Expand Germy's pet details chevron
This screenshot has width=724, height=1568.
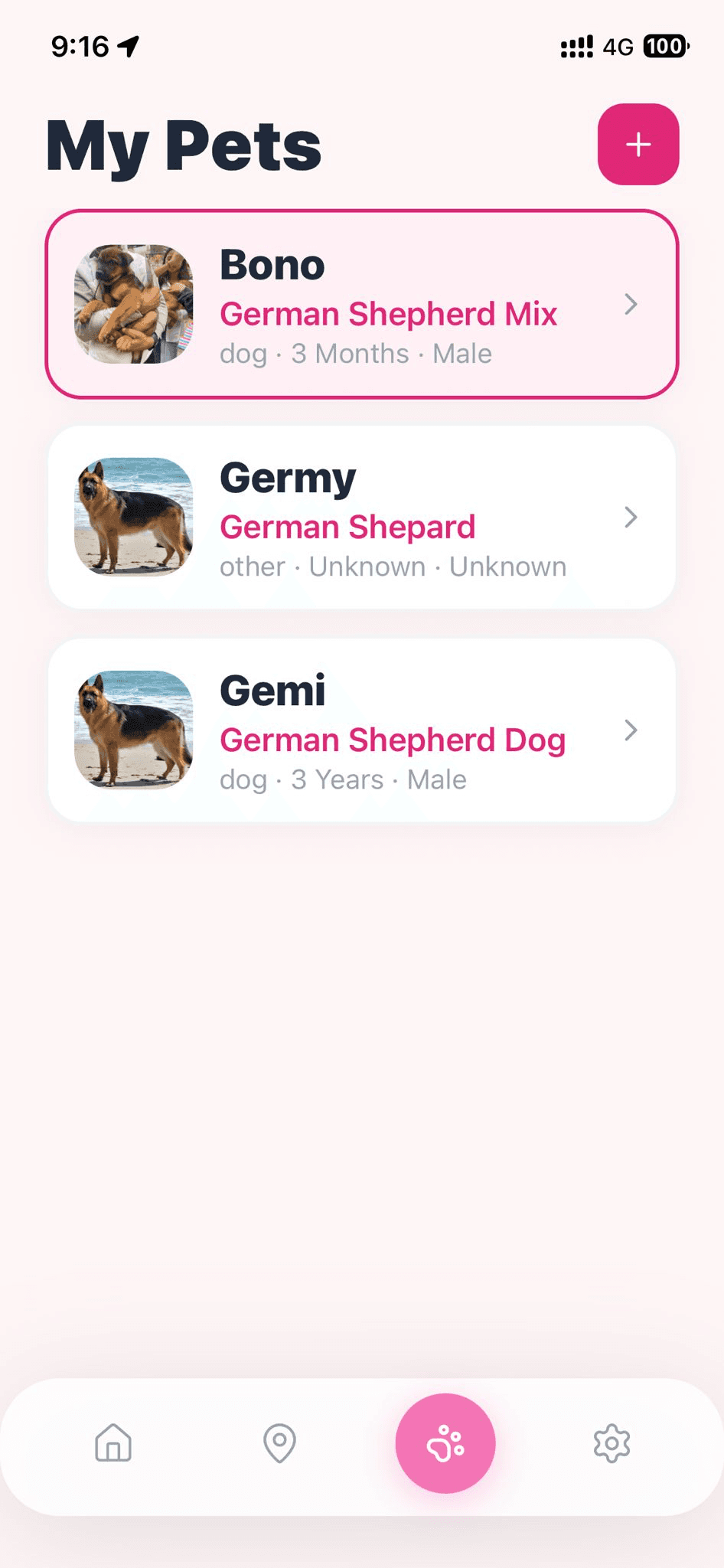(631, 517)
